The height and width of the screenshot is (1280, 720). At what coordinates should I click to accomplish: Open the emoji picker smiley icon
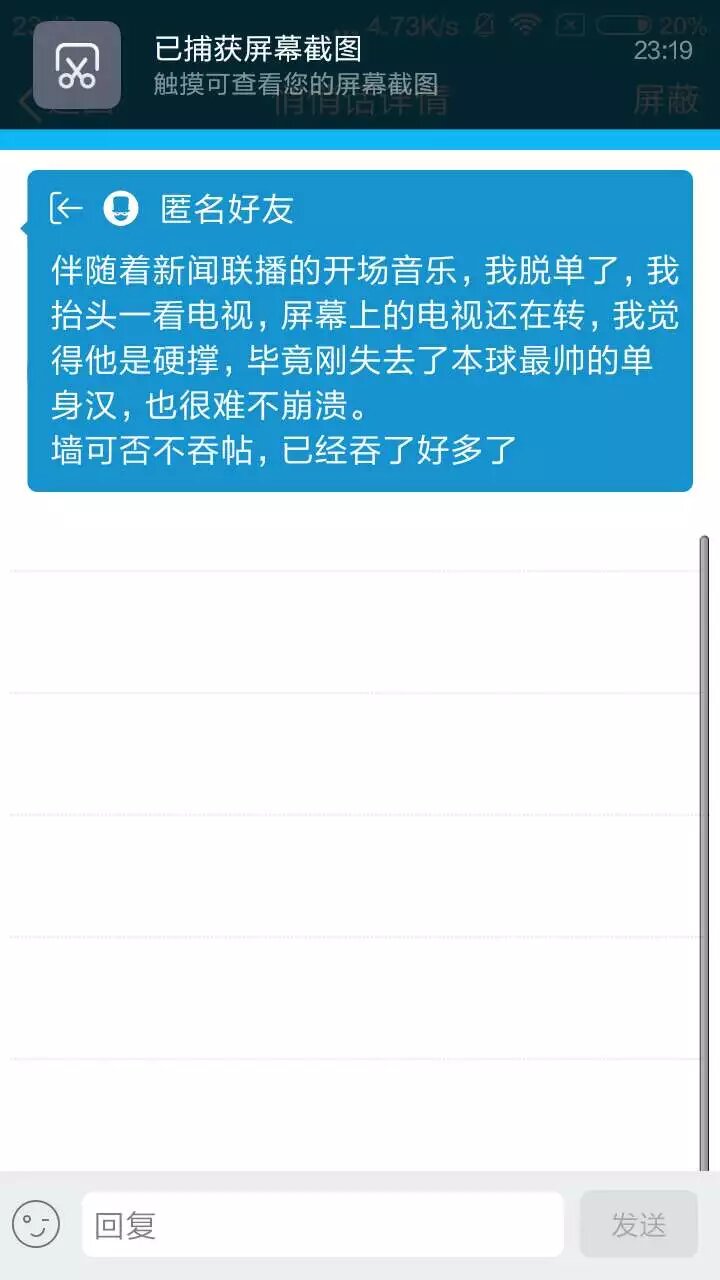click(x=36, y=1224)
